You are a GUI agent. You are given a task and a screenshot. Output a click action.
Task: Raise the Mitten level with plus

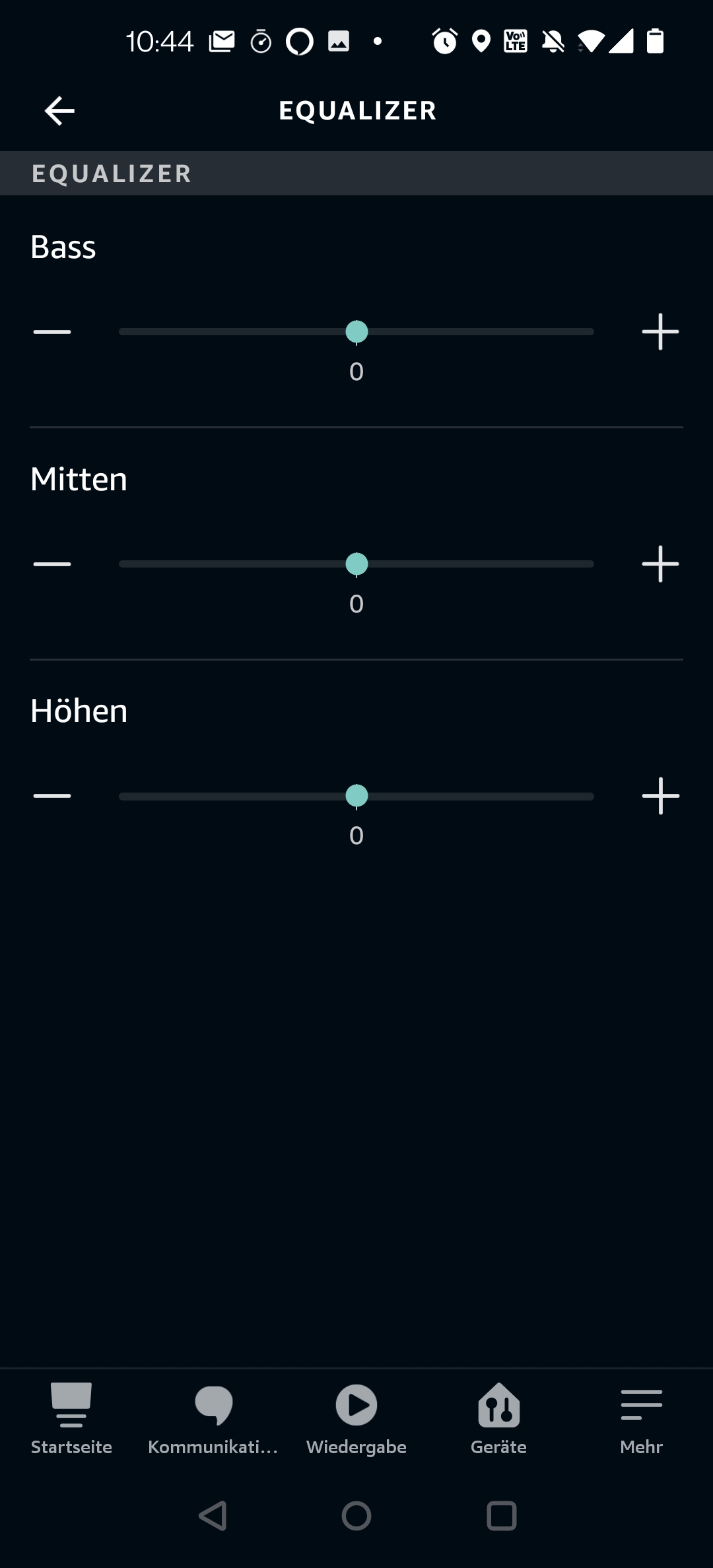(x=660, y=564)
